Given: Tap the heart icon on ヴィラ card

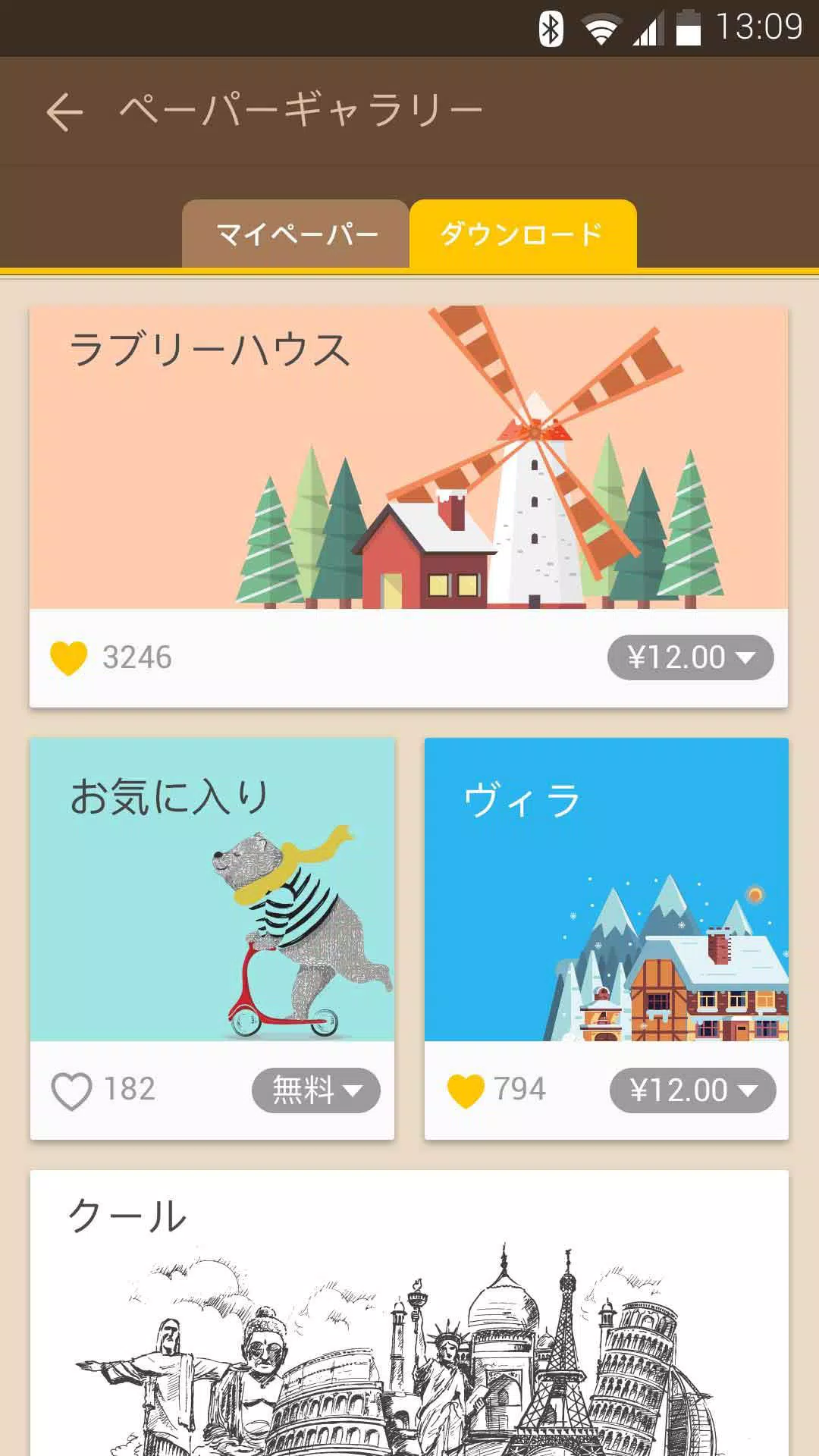Looking at the screenshot, I should point(466,1090).
